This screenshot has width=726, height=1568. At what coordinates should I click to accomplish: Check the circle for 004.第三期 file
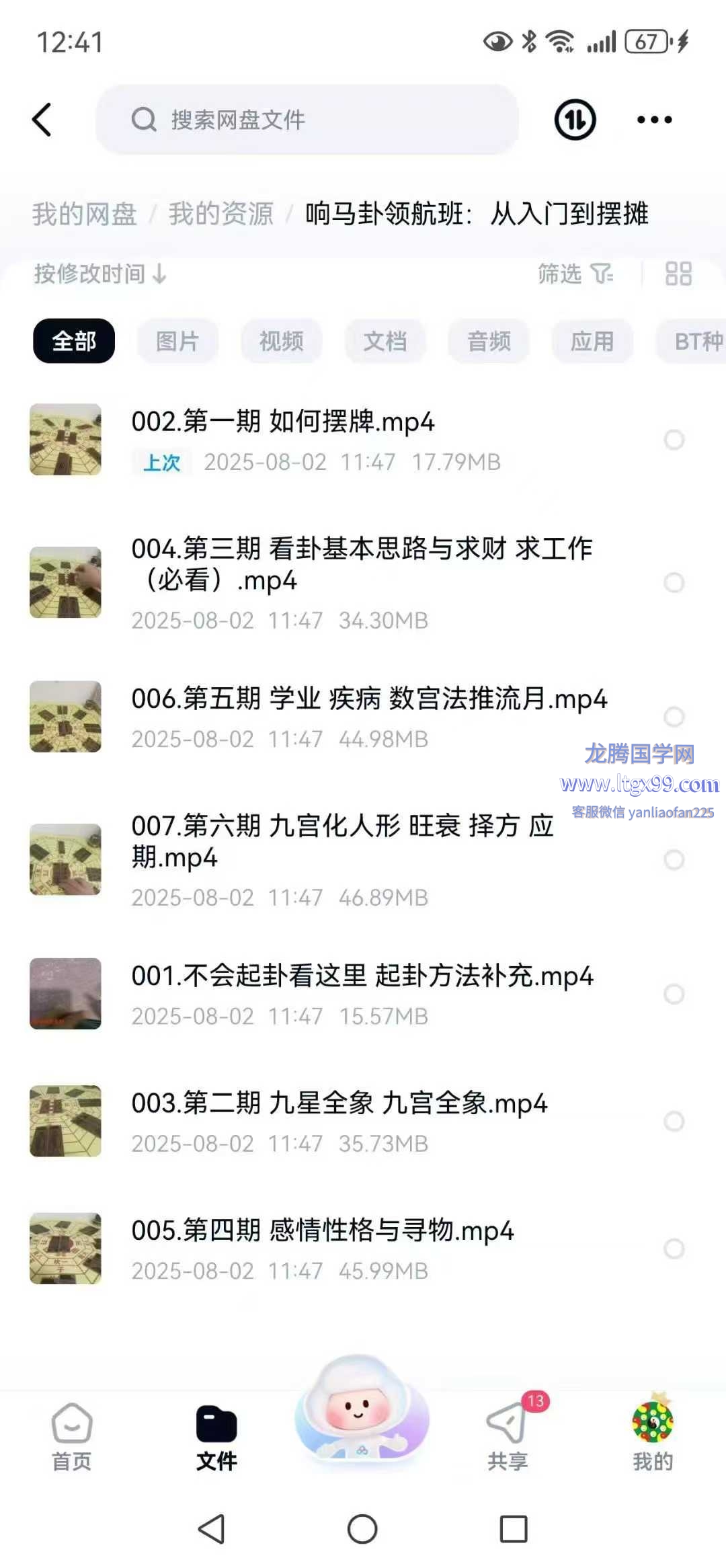[674, 582]
